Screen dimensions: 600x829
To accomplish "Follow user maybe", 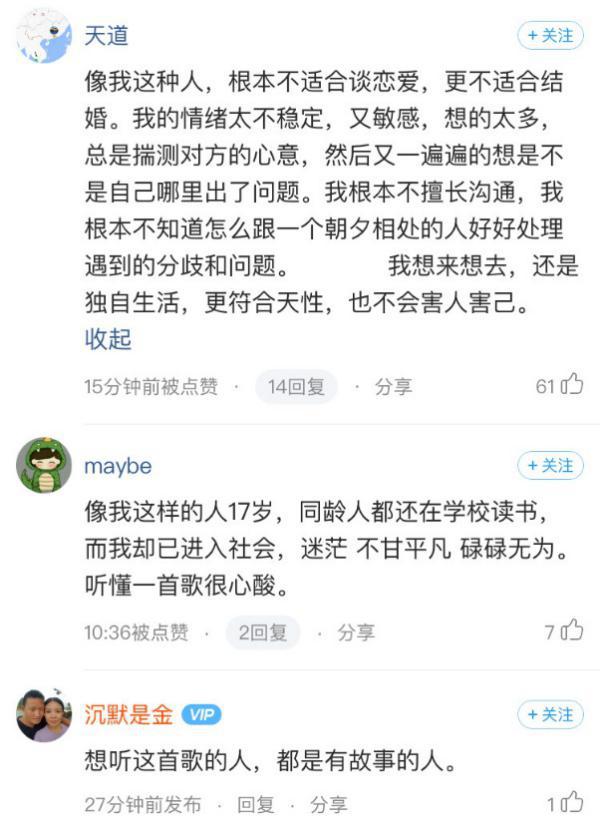I will coord(550,466).
